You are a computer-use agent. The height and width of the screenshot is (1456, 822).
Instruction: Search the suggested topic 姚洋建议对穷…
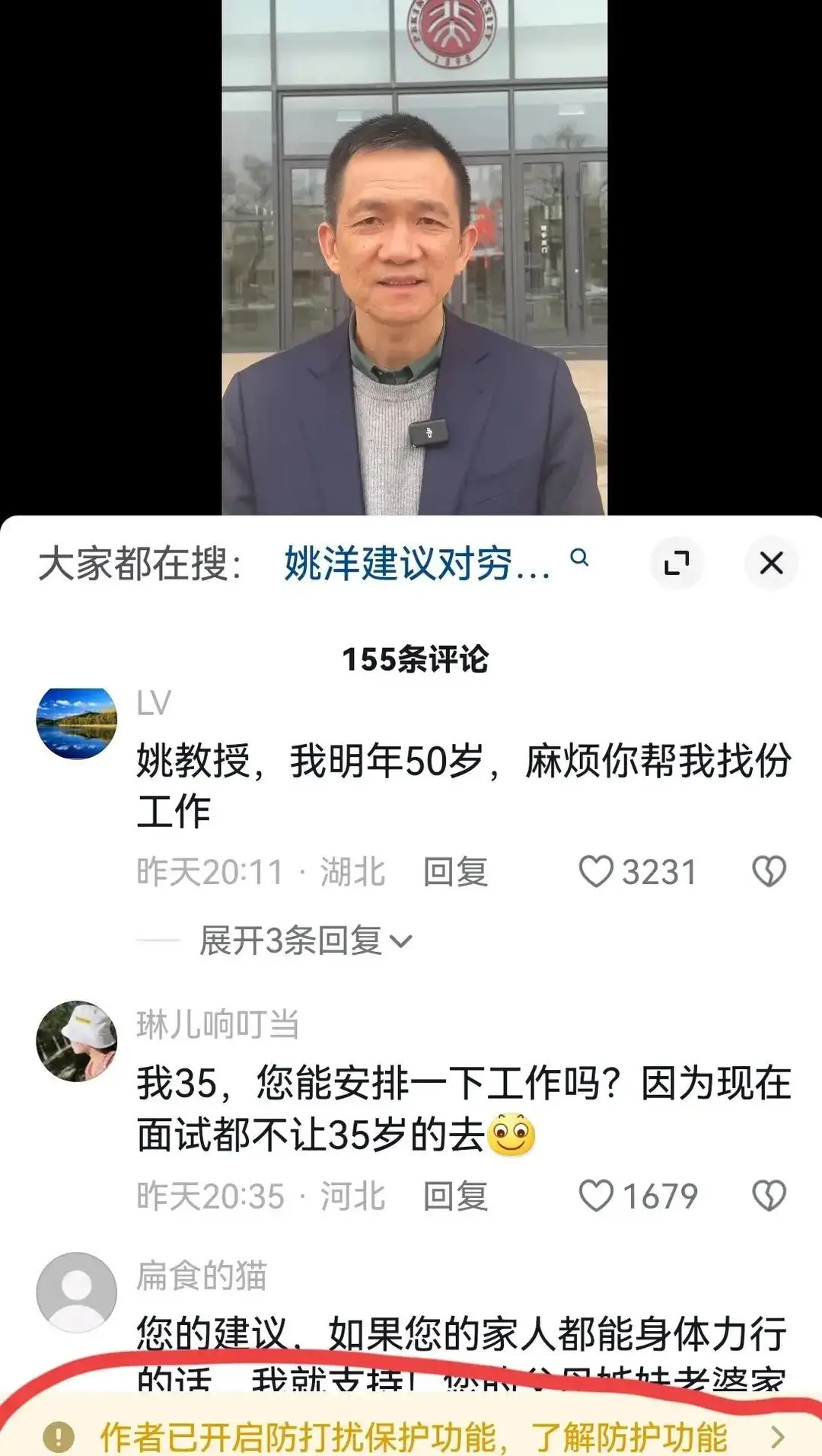pos(434,564)
